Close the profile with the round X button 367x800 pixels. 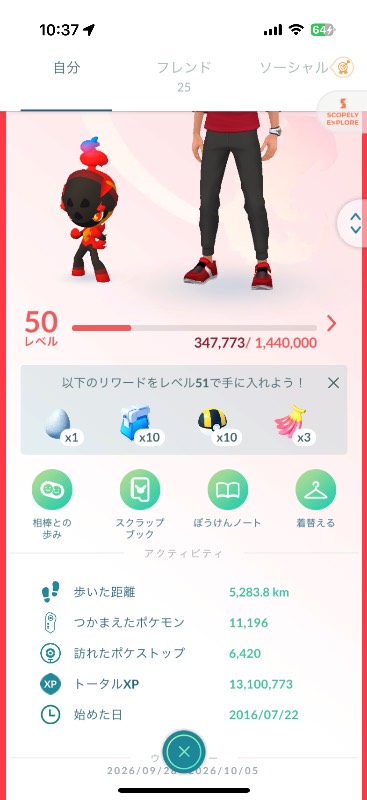click(x=184, y=751)
